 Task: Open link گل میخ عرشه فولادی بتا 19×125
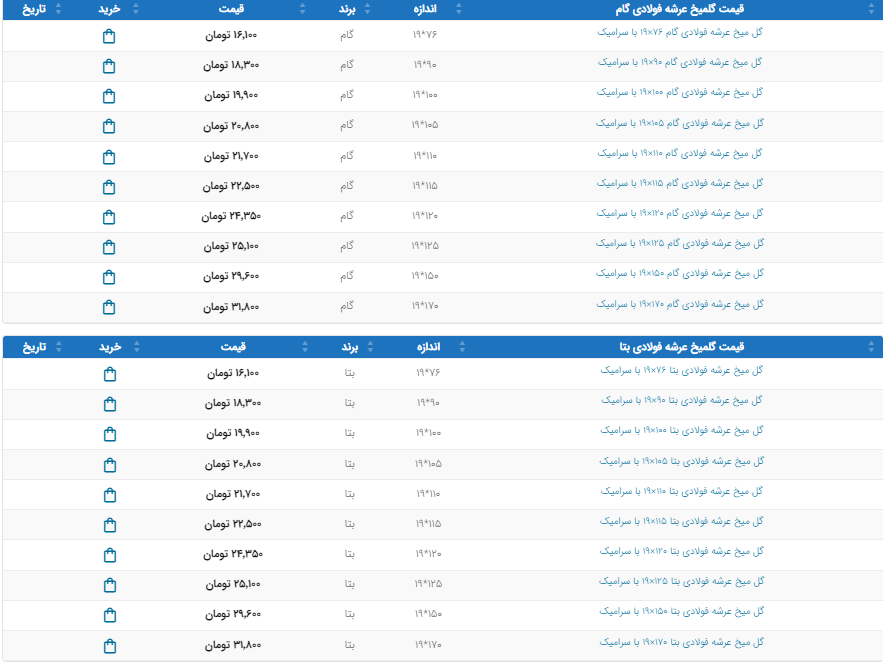pos(682,581)
